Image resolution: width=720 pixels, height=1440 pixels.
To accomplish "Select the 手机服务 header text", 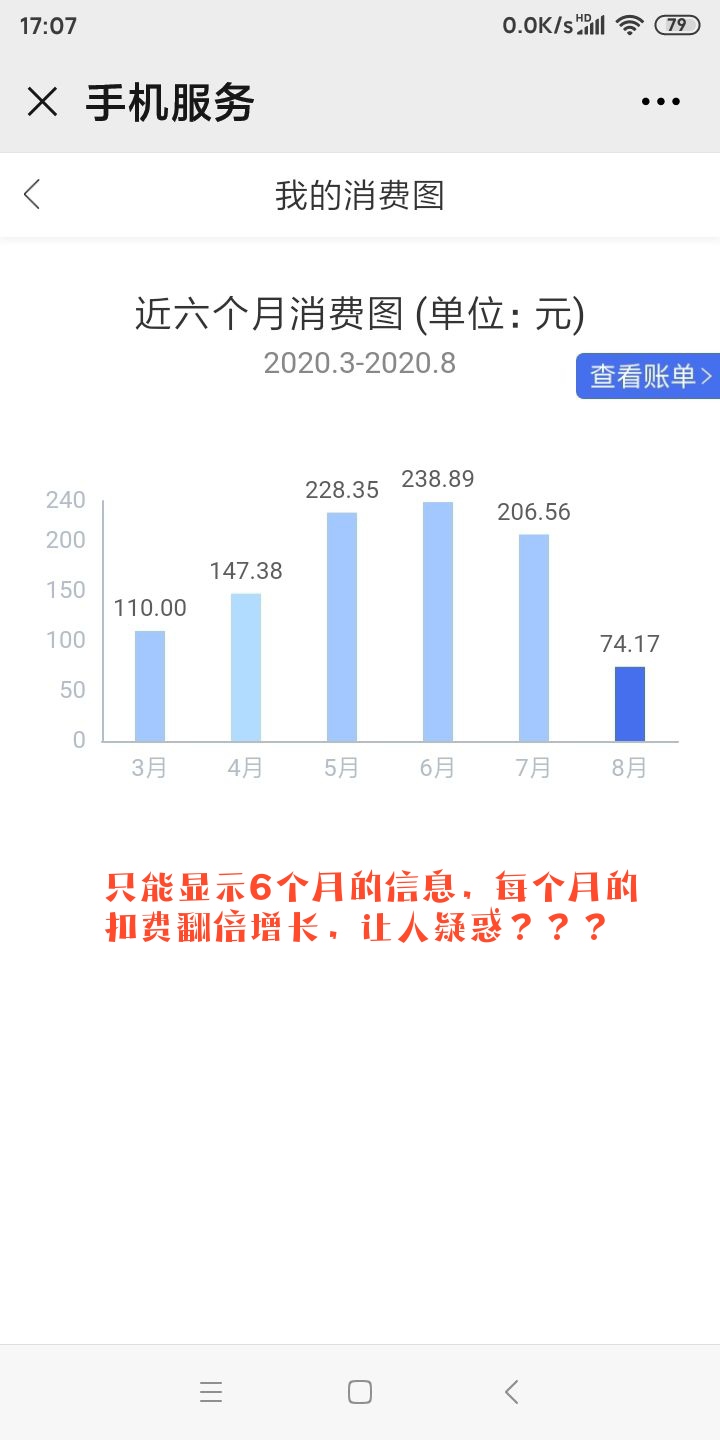I will click(171, 101).
